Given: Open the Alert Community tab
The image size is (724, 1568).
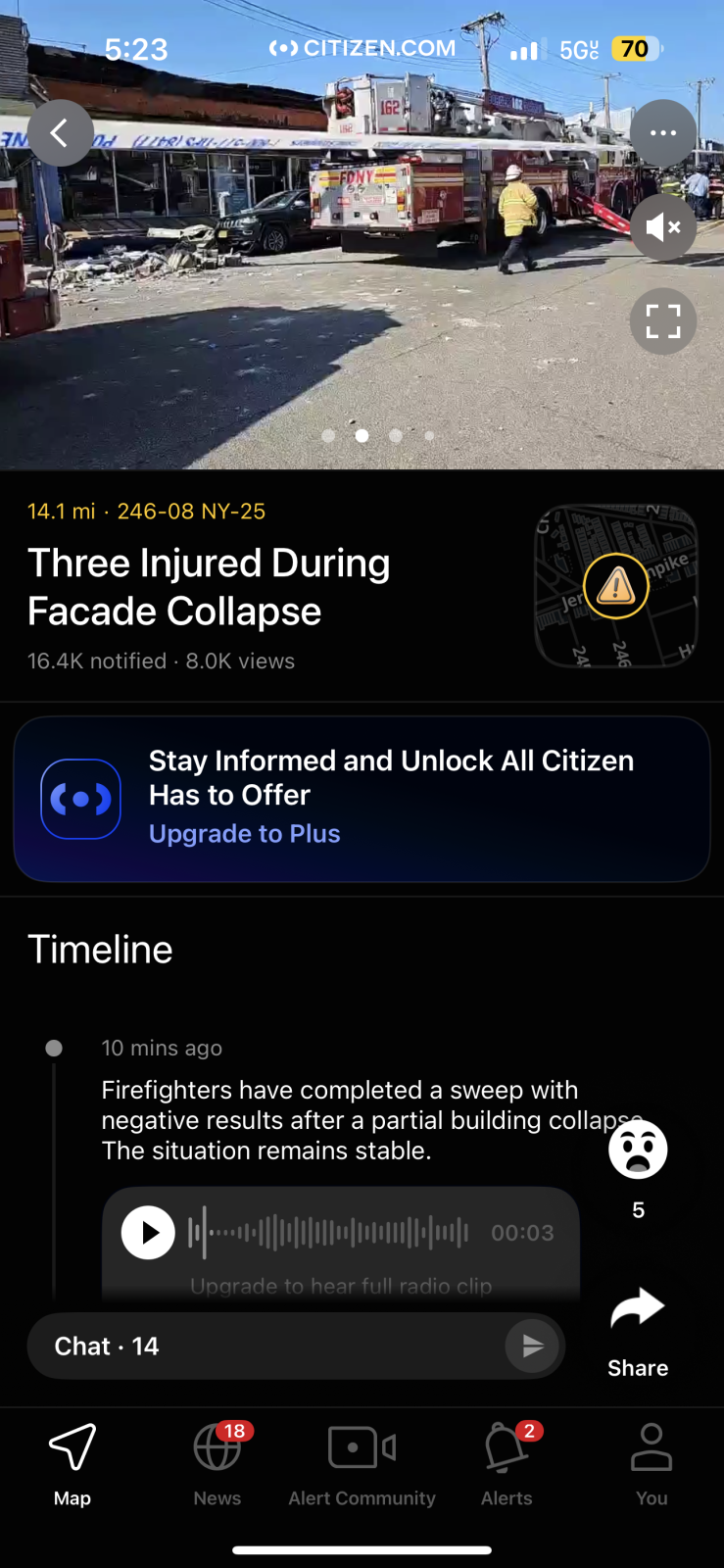Looking at the screenshot, I should (362, 1464).
